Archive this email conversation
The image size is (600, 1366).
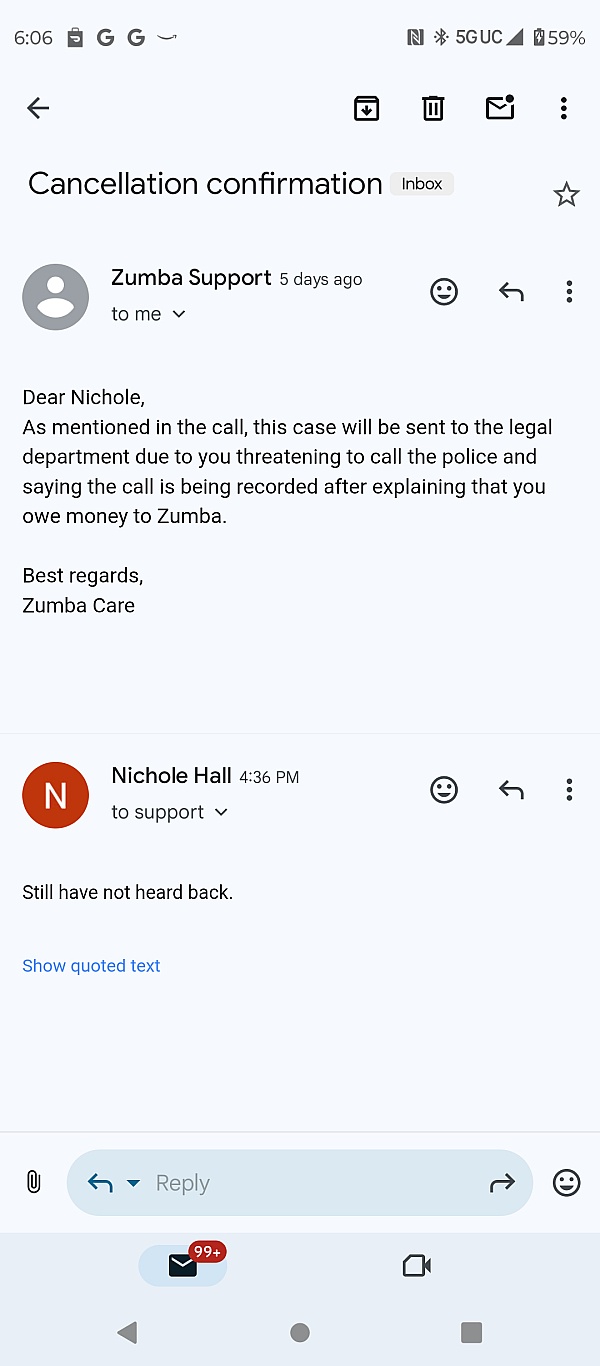367,108
